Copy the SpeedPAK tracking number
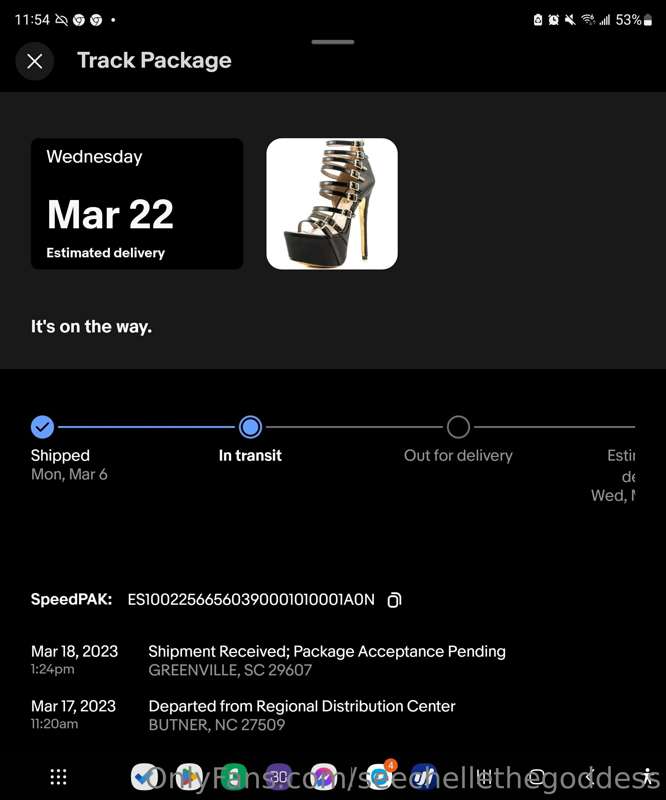Image resolution: width=666 pixels, height=800 pixels. pos(394,600)
